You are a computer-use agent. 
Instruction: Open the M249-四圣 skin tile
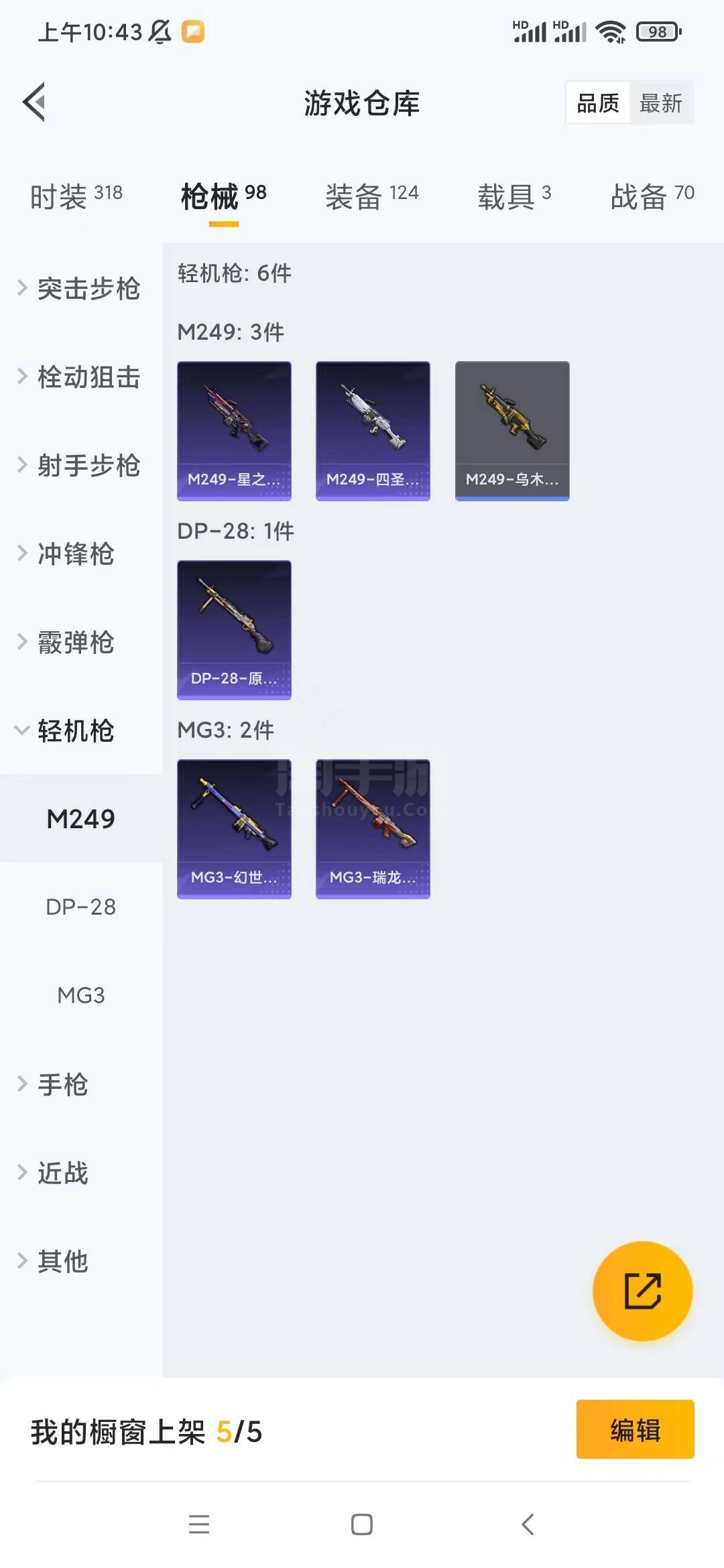point(373,431)
